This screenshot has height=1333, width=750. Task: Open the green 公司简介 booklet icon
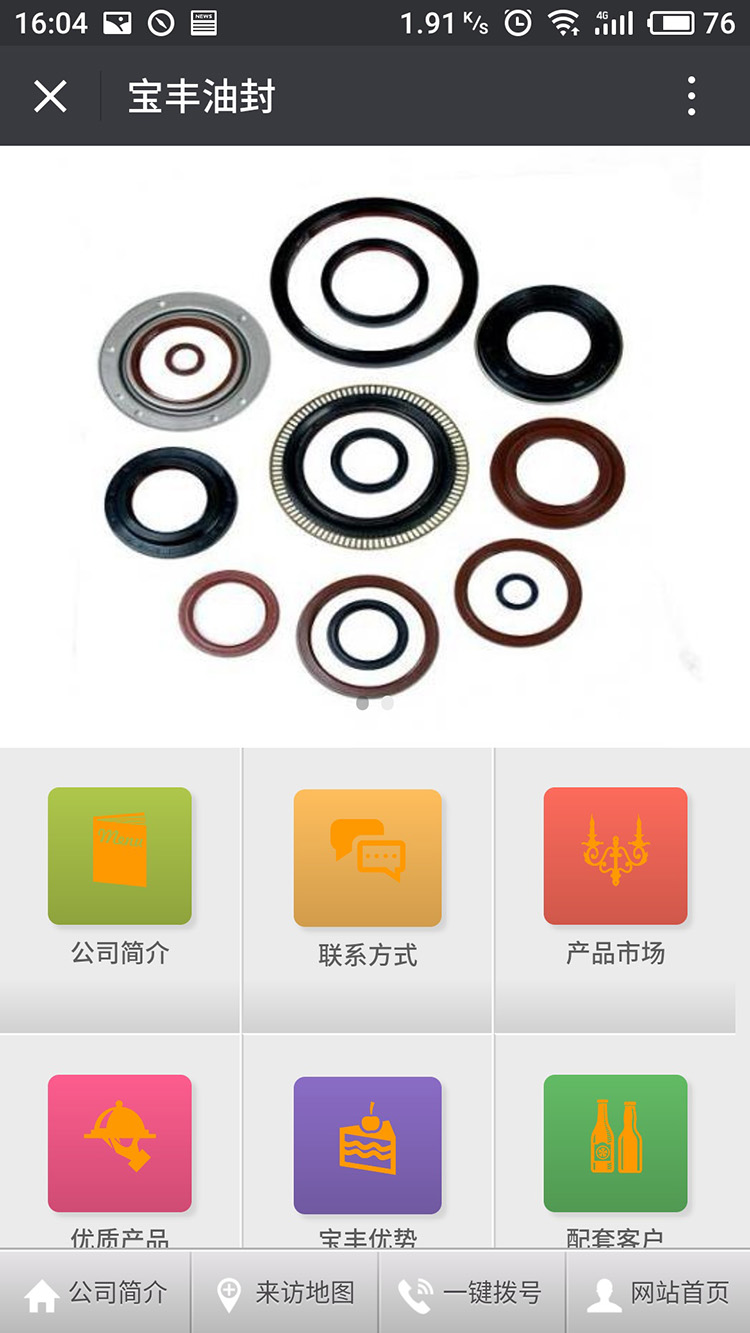tap(119, 856)
